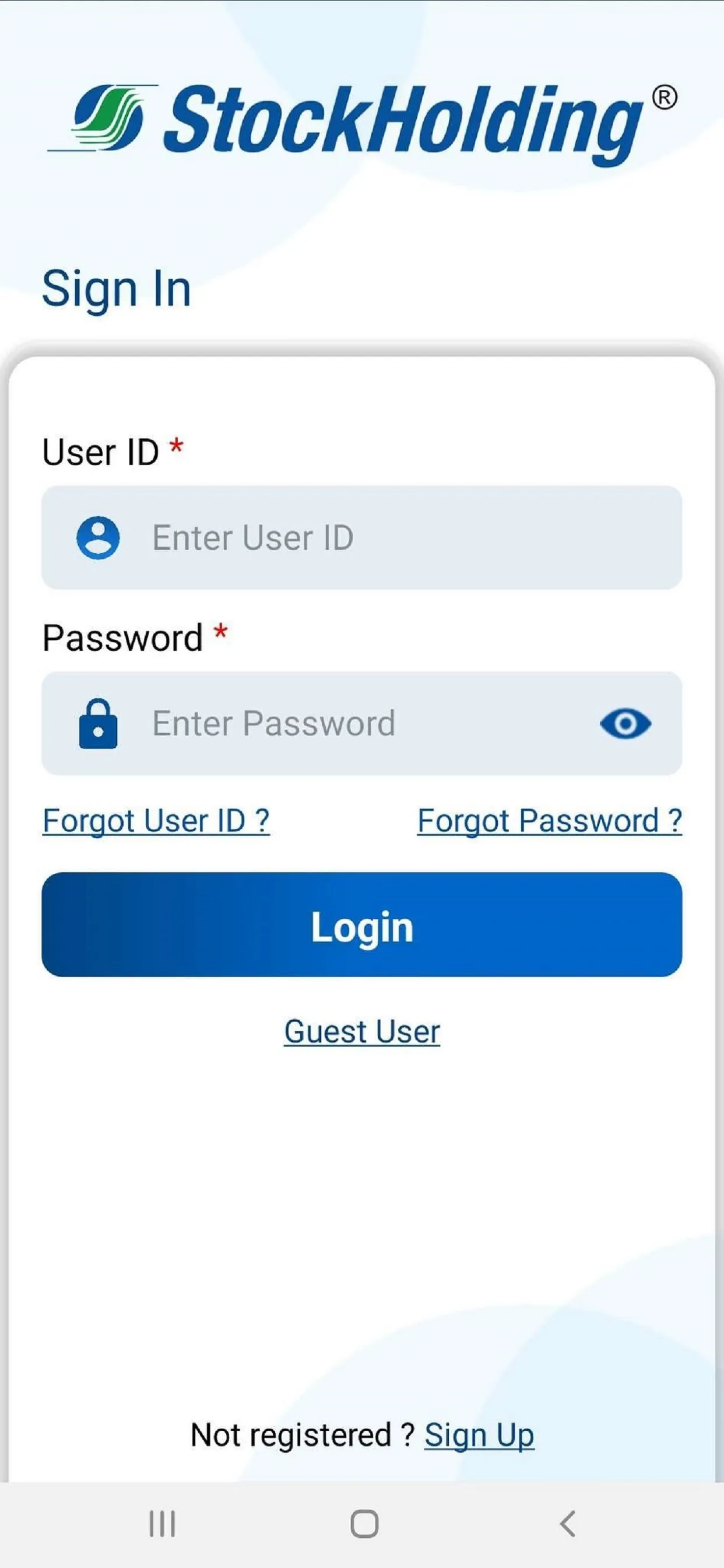Show password with the eye icon
This screenshot has width=724, height=1568.
[x=625, y=723]
